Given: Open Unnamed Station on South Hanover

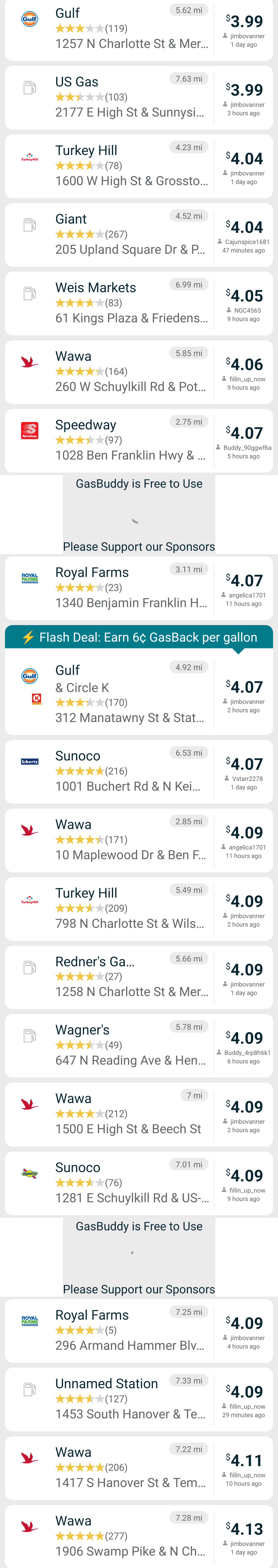Looking at the screenshot, I should tap(131, 1399).
